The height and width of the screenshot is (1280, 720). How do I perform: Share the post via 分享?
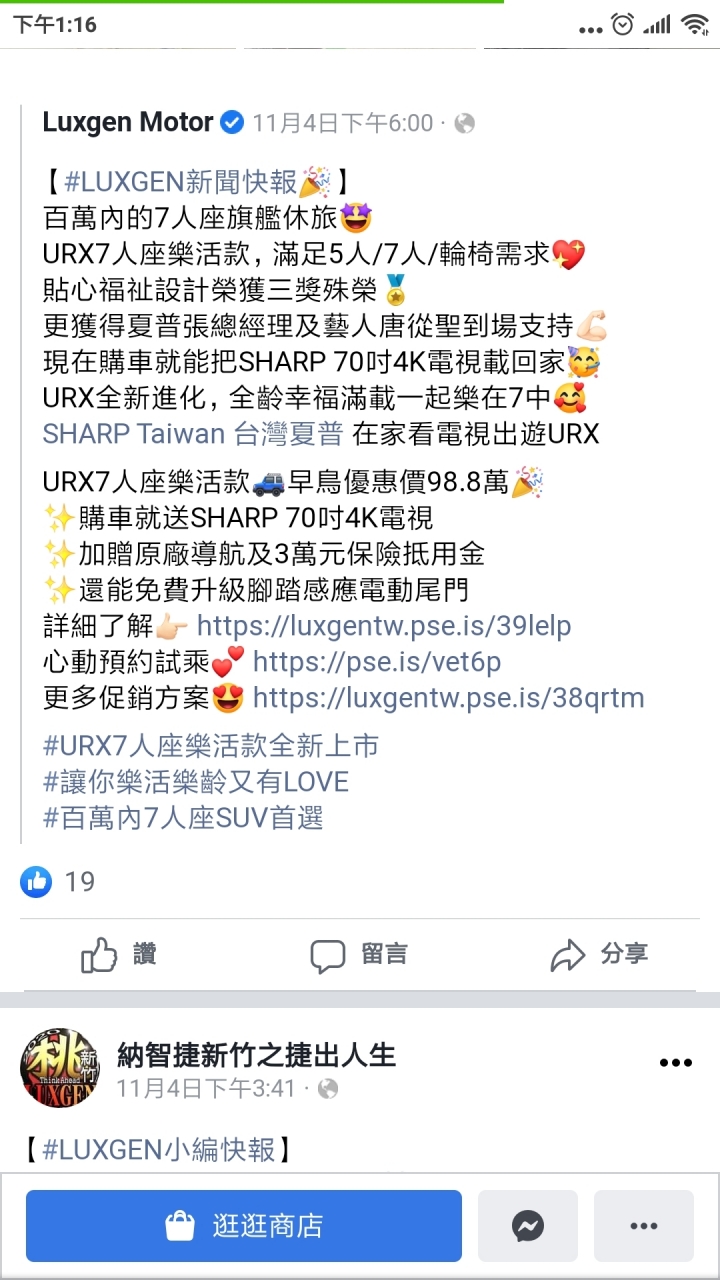click(599, 955)
